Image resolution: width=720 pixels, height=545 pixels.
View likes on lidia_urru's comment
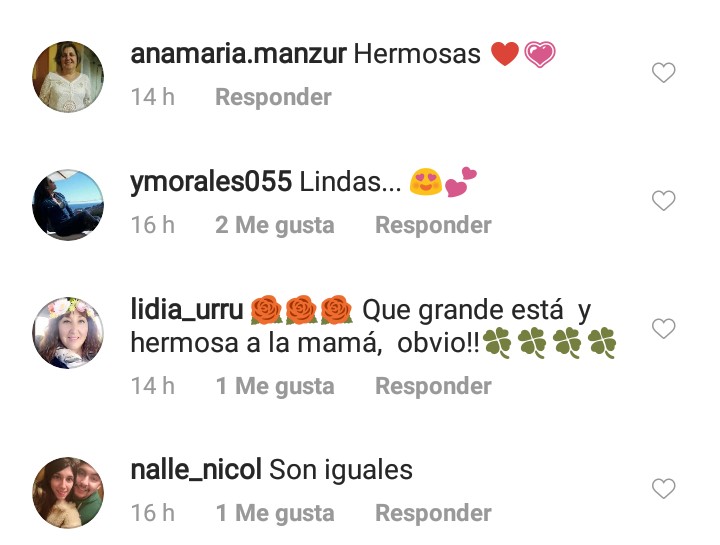(274, 386)
